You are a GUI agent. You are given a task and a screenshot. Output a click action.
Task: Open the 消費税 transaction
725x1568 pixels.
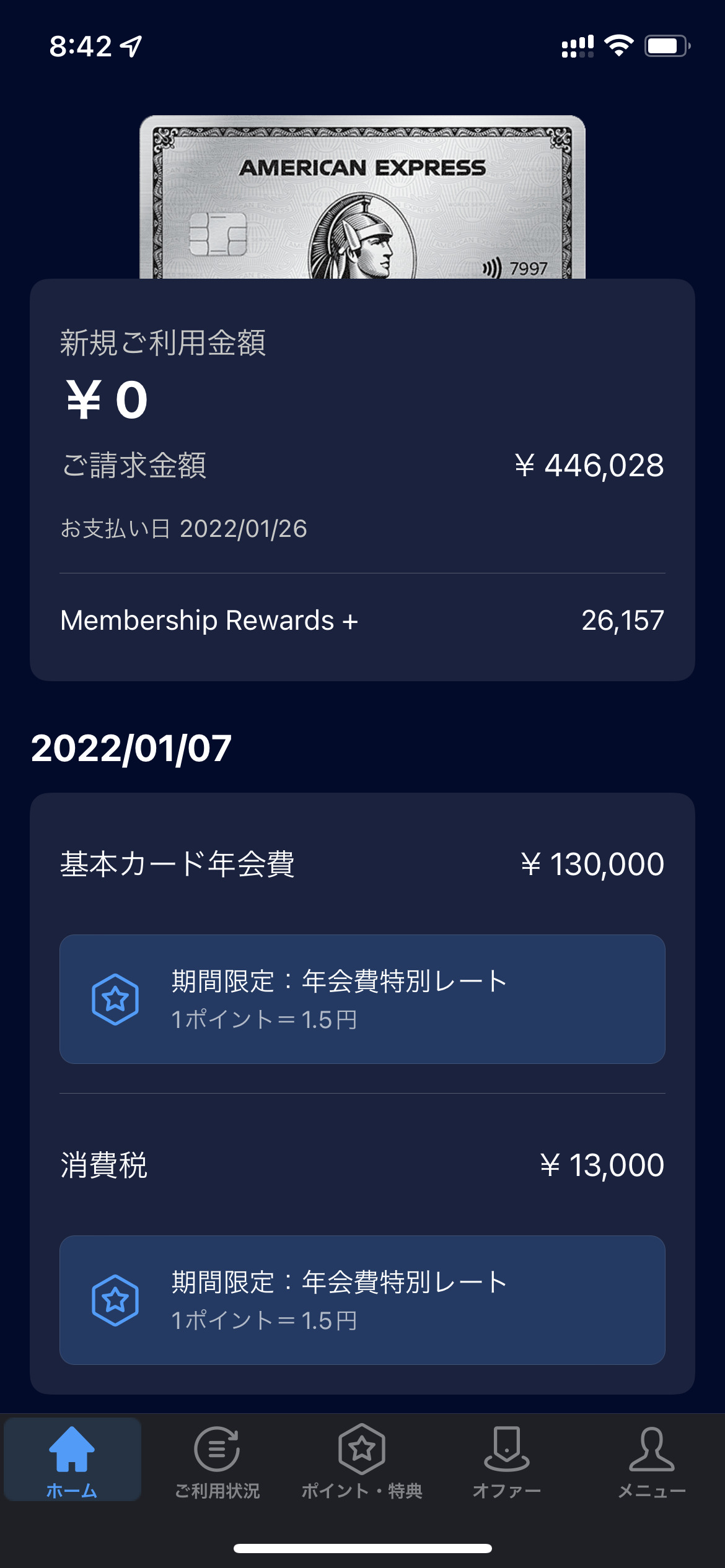click(x=362, y=1165)
